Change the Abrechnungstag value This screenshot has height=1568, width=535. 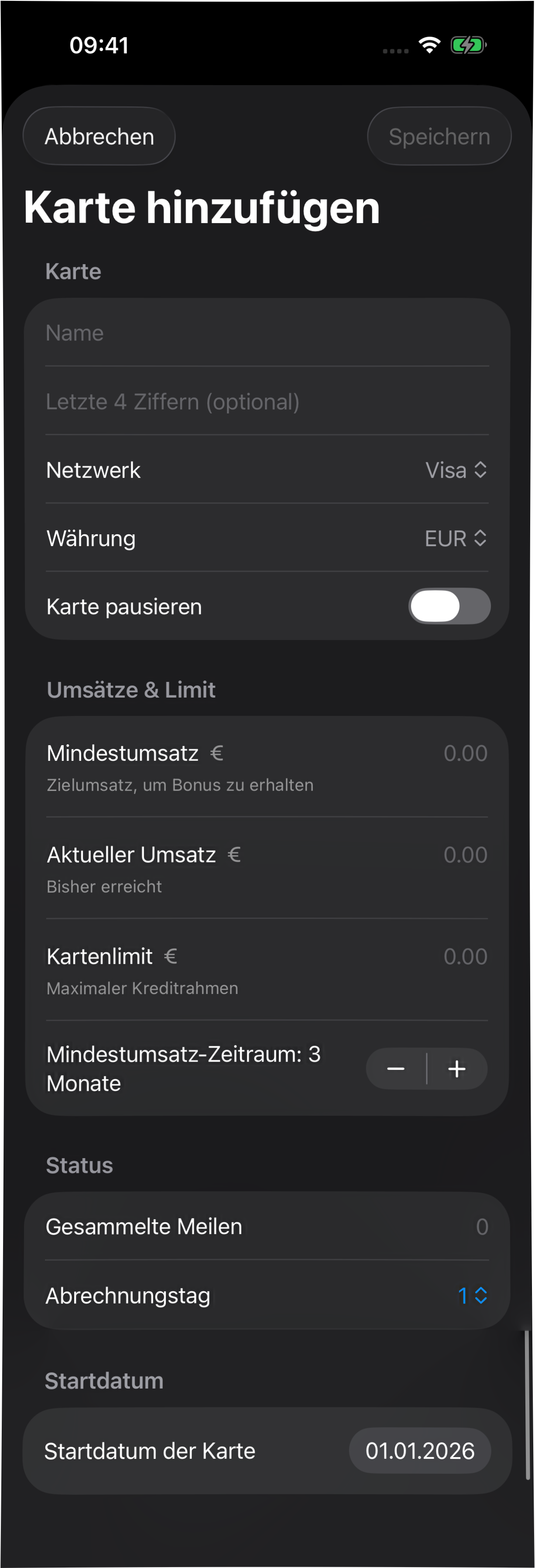pyautogui.click(x=472, y=1295)
